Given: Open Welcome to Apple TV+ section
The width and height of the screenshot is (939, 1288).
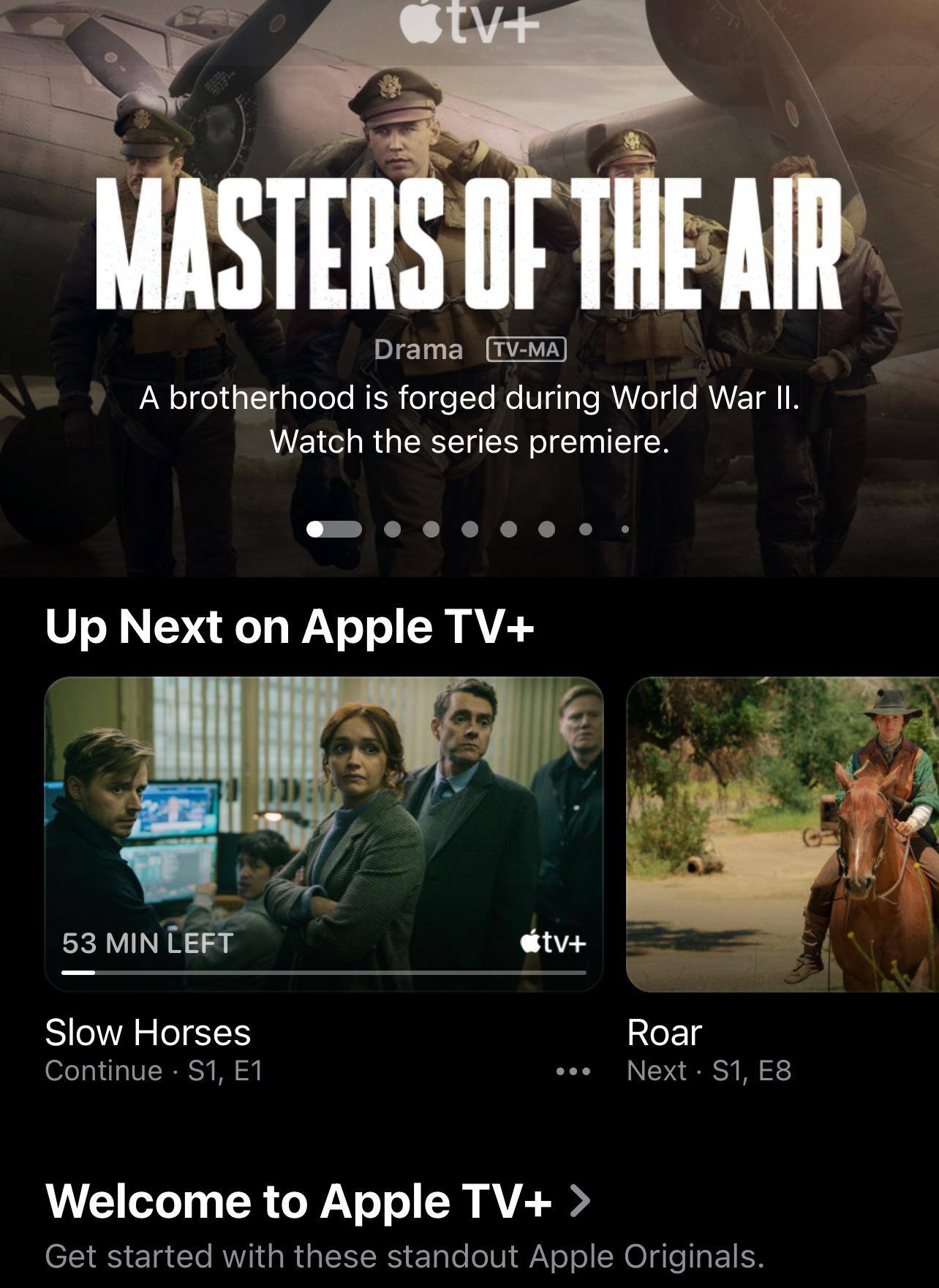Looking at the screenshot, I should coord(317,1201).
